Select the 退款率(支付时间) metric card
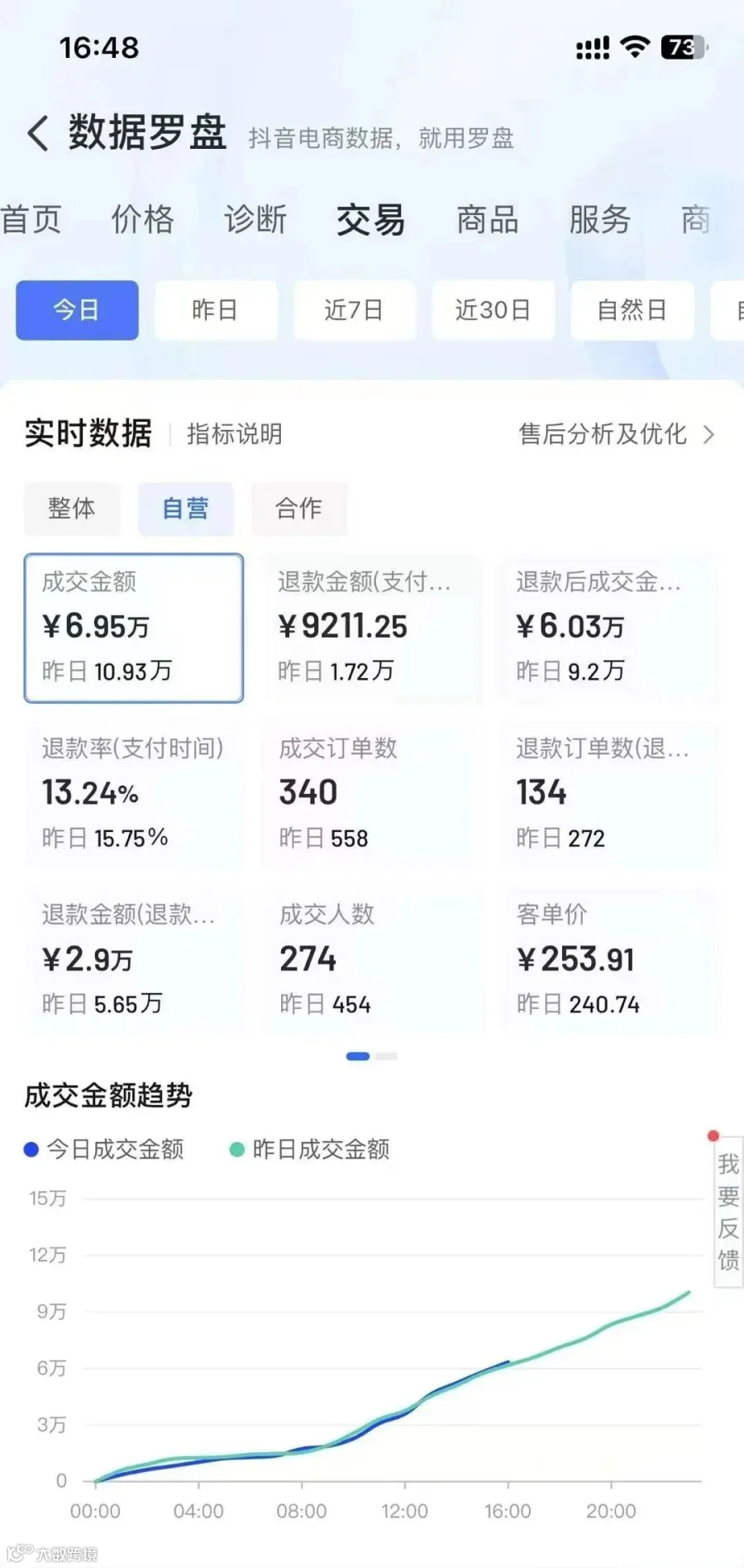This screenshot has width=744, height=1568. click(x=134, y=794)
